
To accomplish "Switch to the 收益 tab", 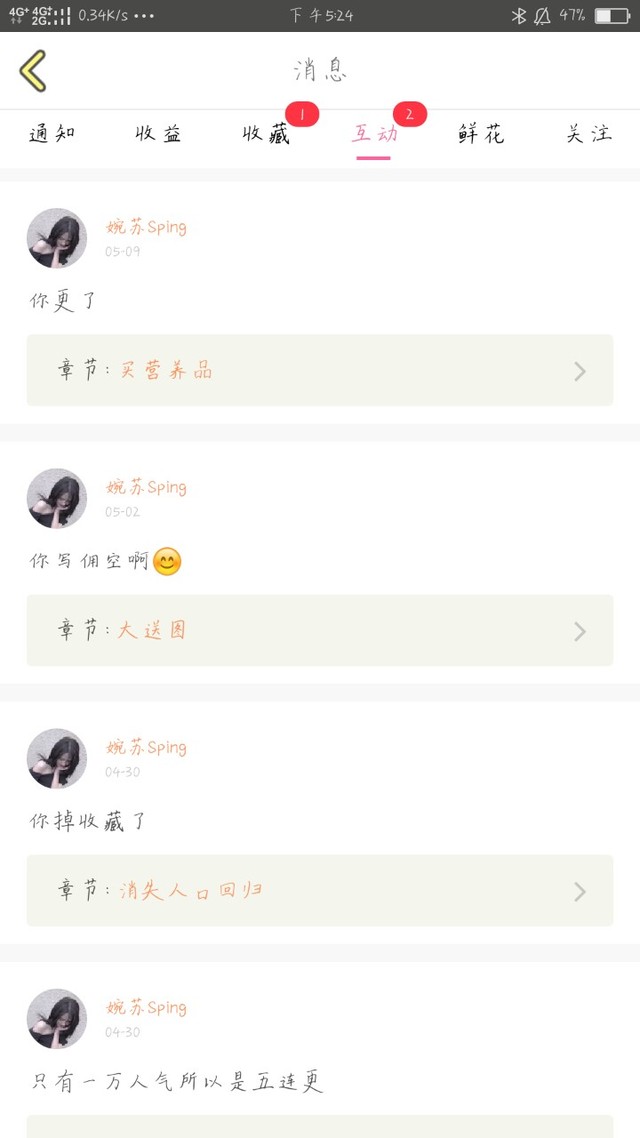I will tap(158, 134).
